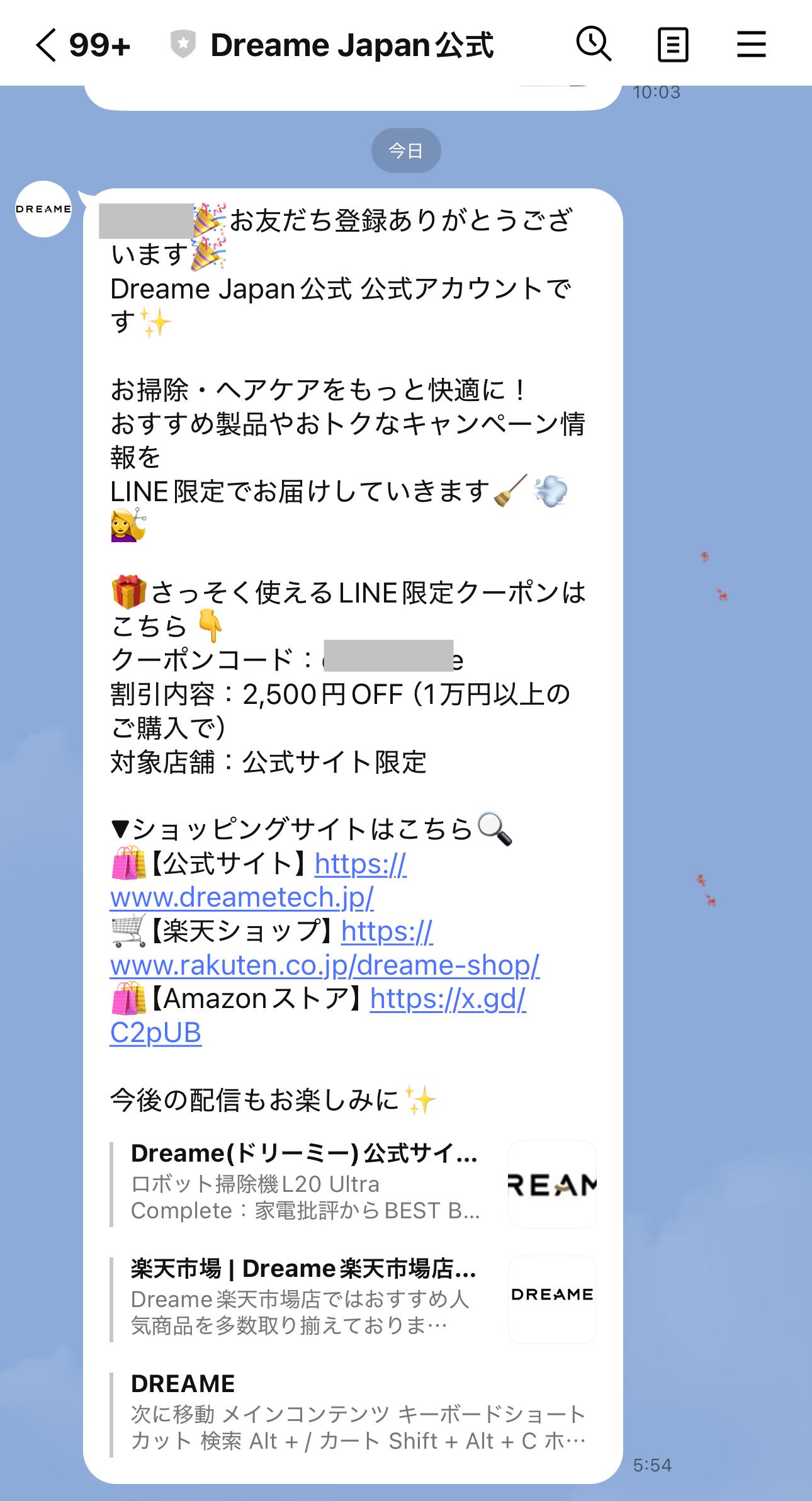Open the chat search icon

click(594, 45)
